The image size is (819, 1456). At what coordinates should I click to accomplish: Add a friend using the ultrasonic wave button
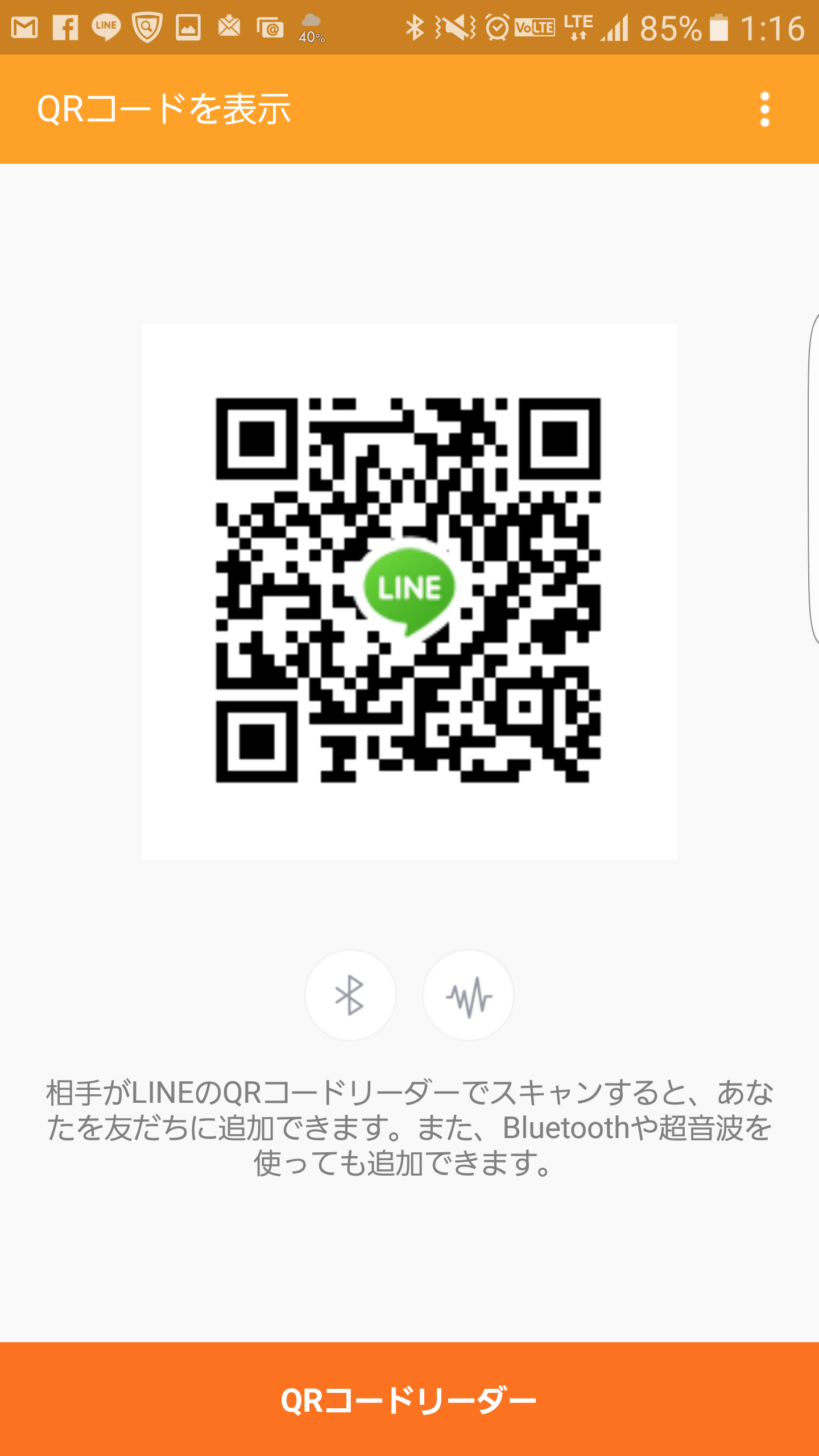click(468, 995)
